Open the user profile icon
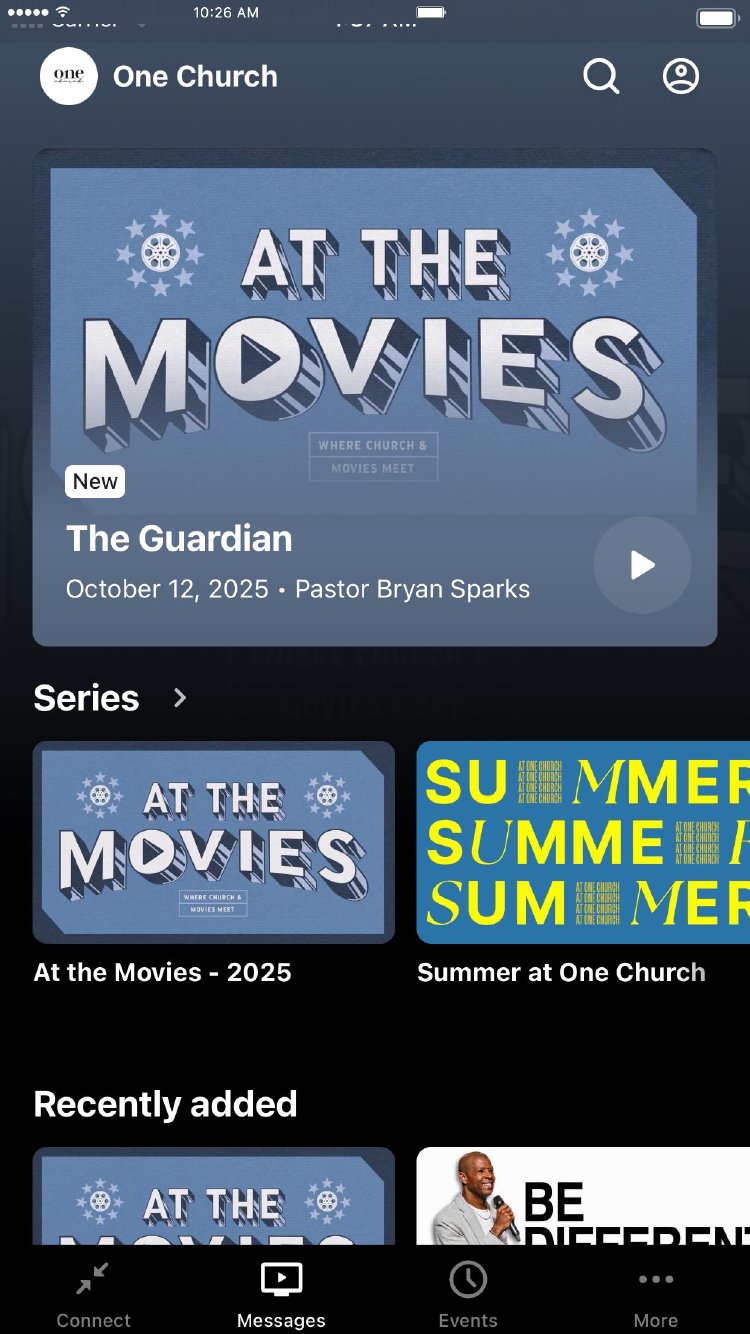The width and height of the screenshot is (750, 1334). click(681, 76)
